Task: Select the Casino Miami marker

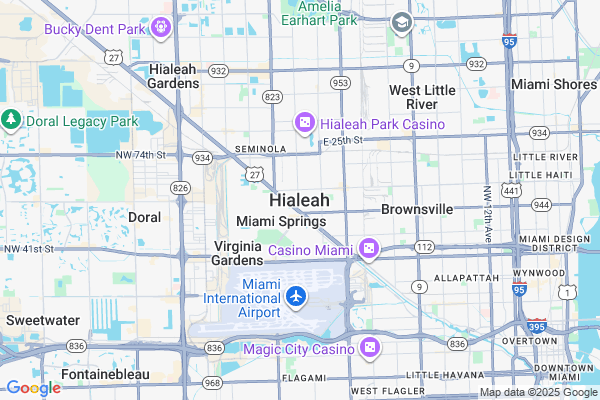Action: [369, 248]
